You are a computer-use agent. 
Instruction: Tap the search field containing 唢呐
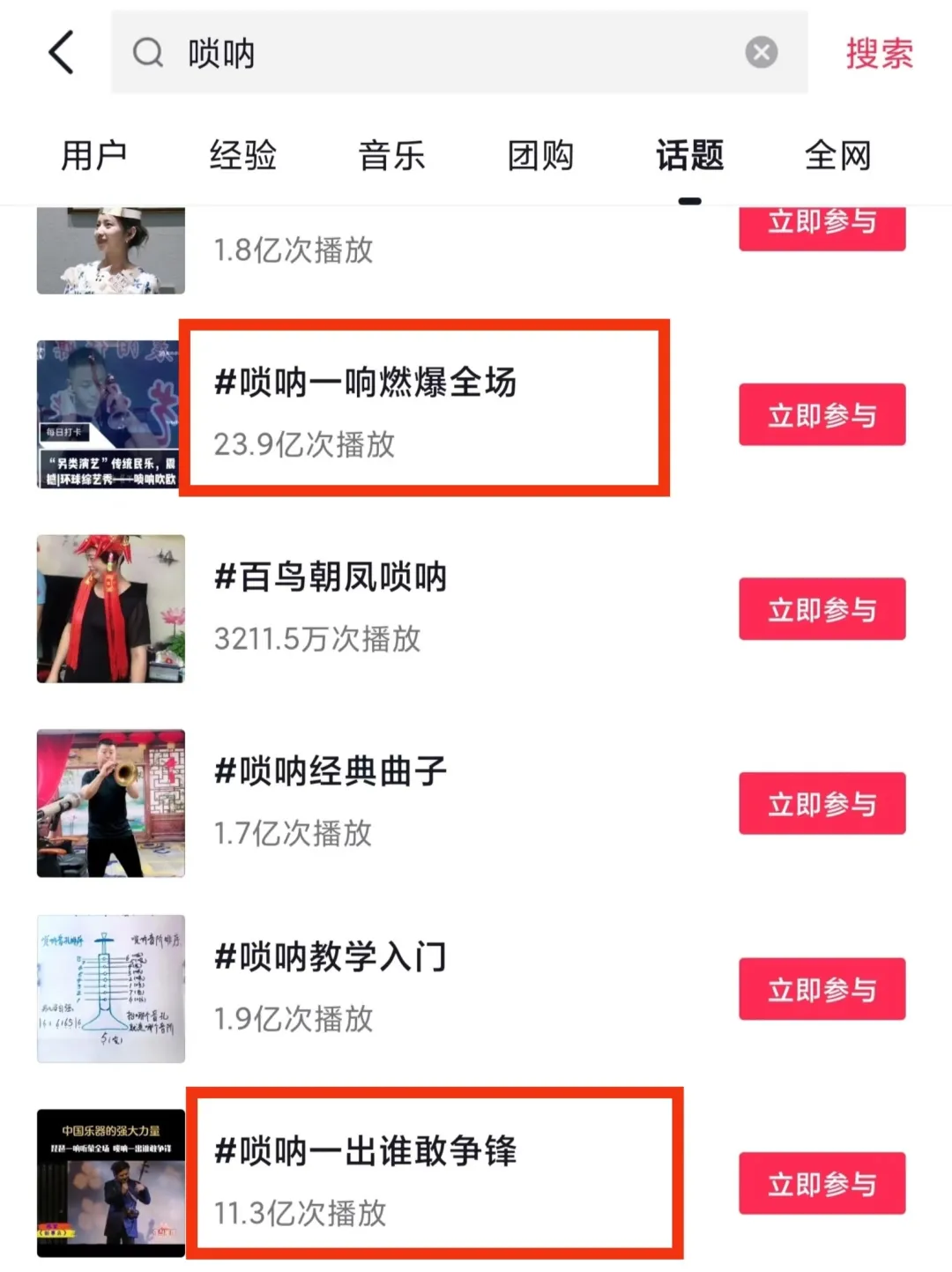pos(459,53)
